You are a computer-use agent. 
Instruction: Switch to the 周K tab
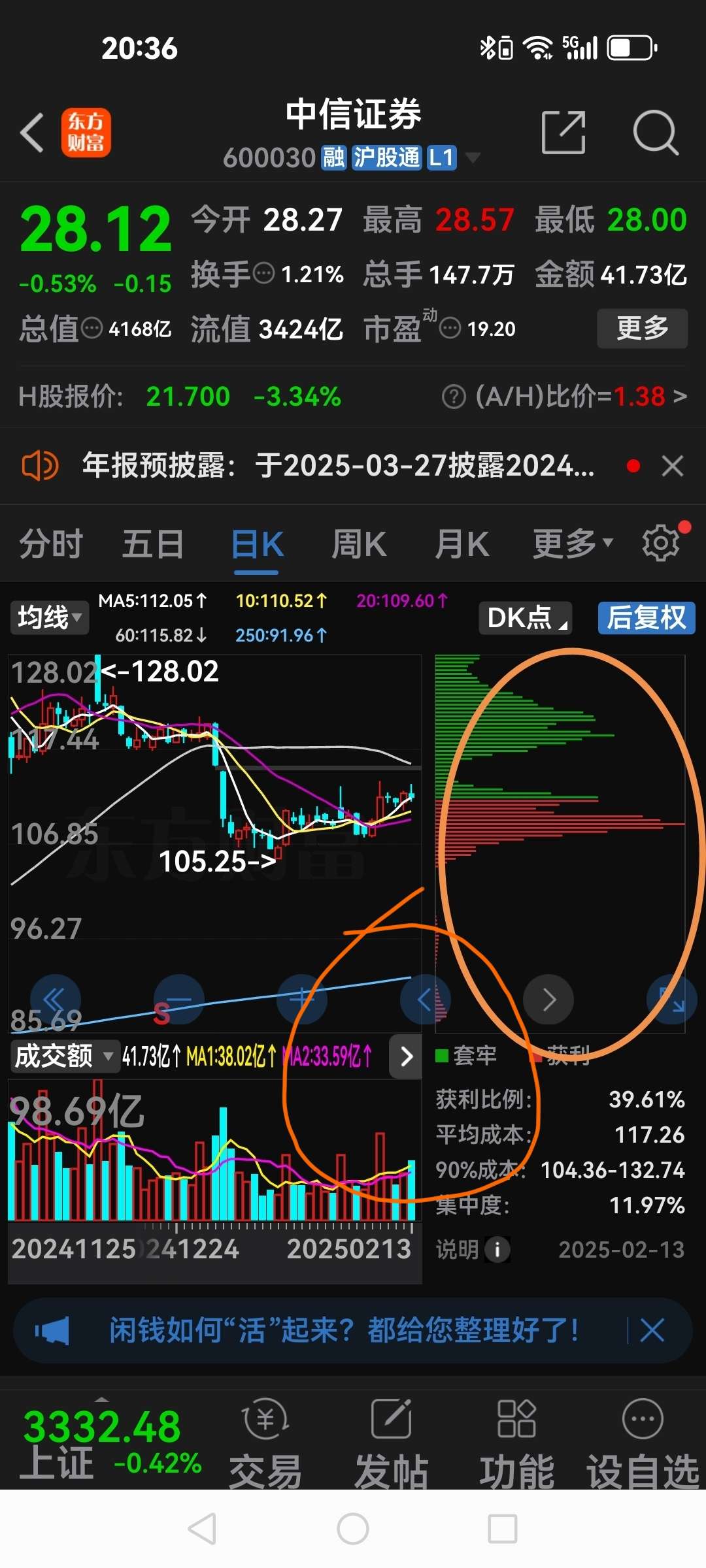pos(359,544)
